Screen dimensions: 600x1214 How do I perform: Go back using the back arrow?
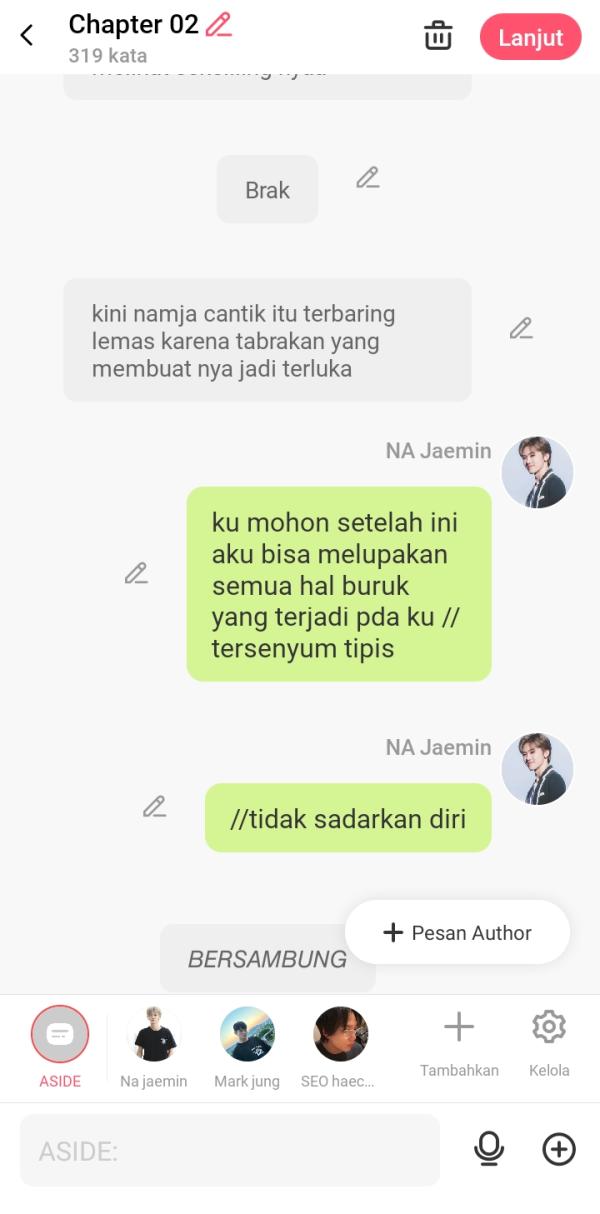click(27, 36)
